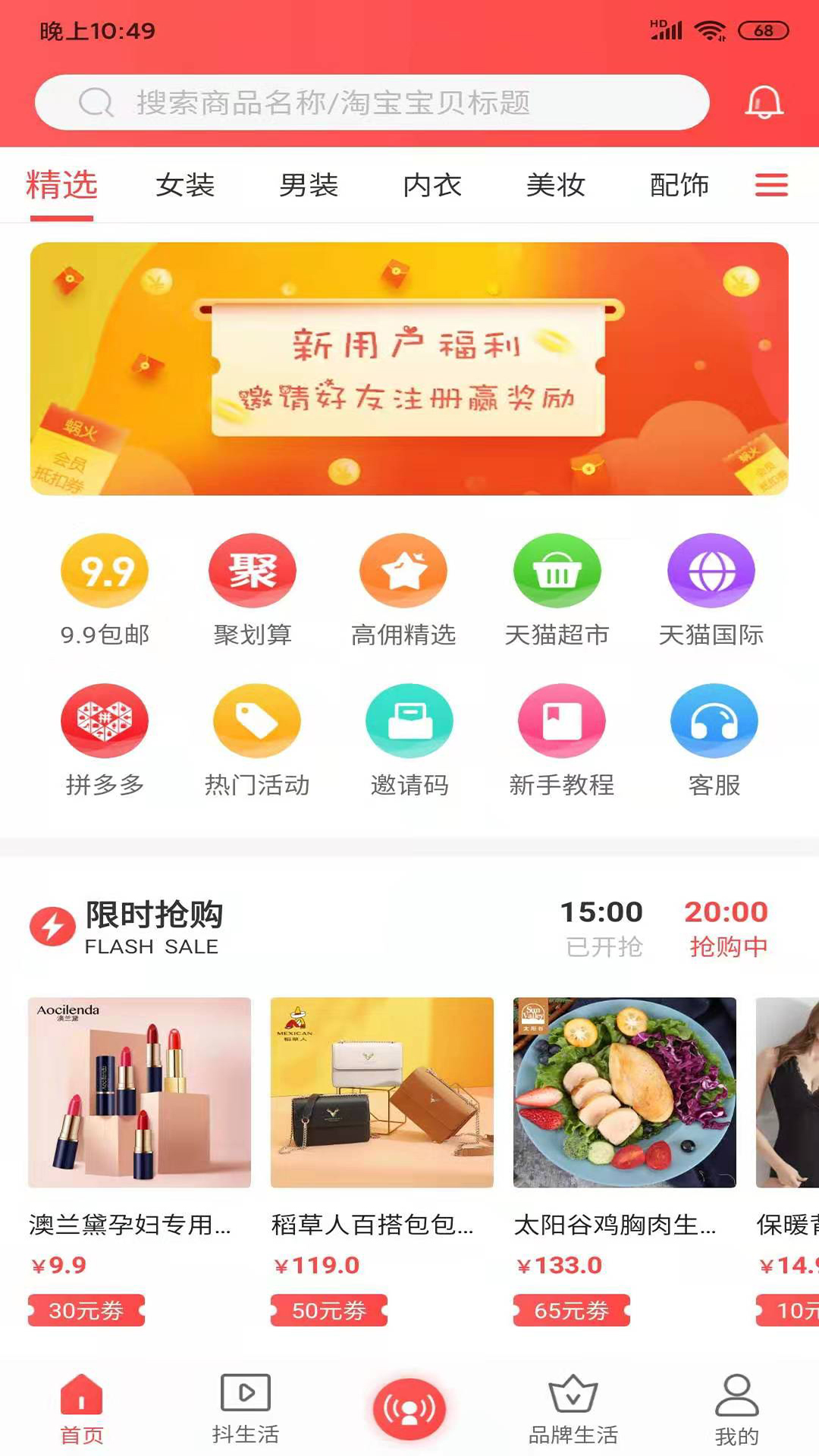Open the notifications bell

tap(763, 102)
